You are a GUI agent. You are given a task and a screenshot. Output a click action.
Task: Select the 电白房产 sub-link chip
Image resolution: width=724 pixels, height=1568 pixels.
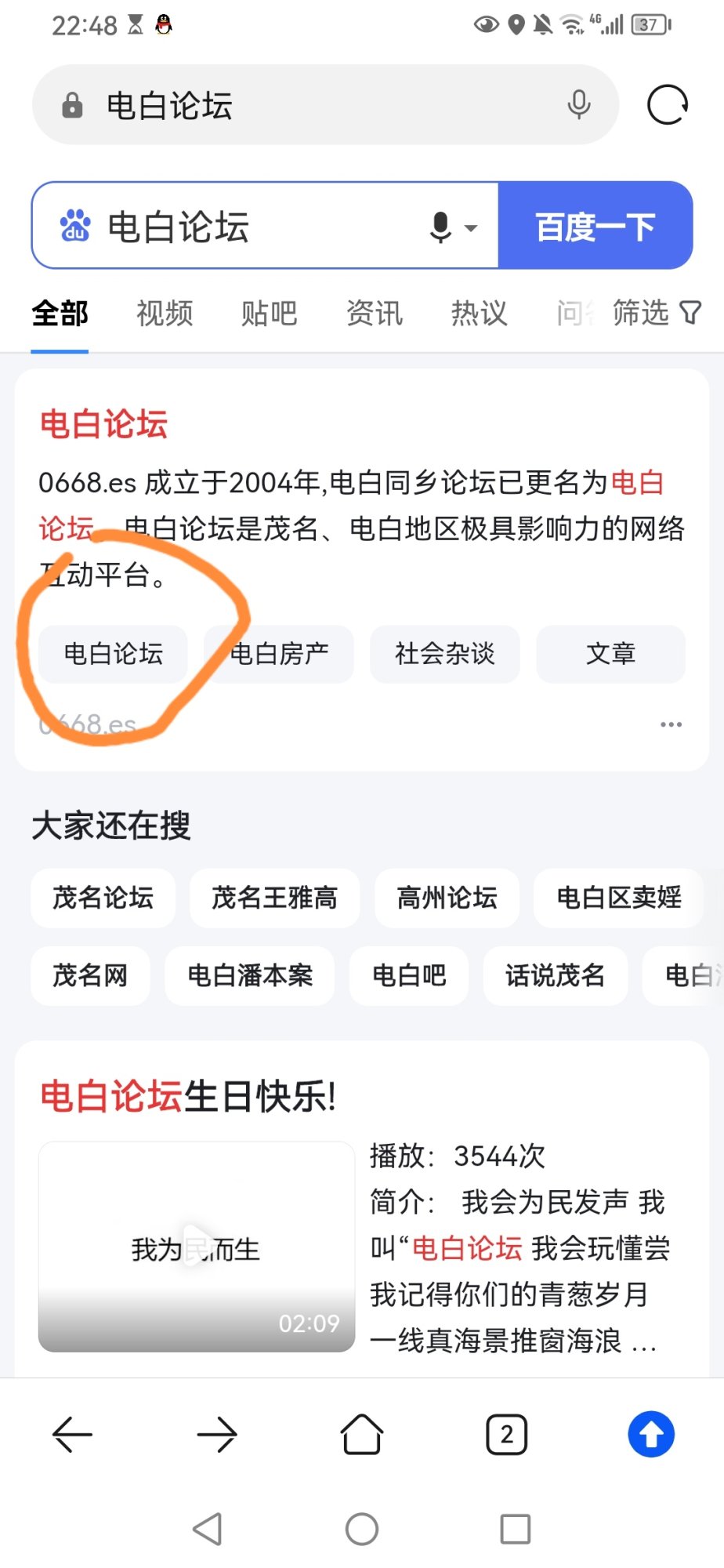pyautogui.click(x=280, y=654)
